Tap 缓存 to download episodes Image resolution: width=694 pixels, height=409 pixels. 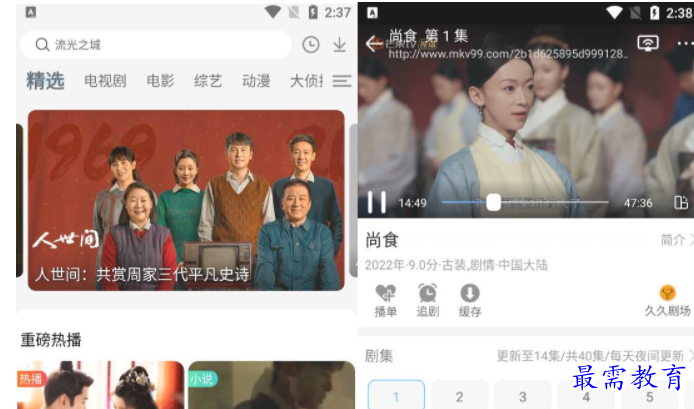tap(470, 299)
